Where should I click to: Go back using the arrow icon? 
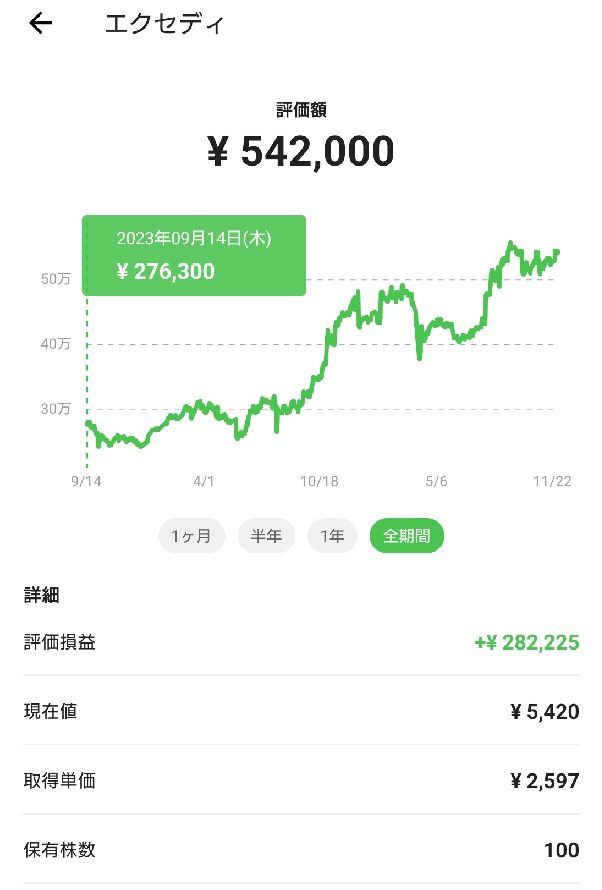pyautogui.click(x=40, y=24)
